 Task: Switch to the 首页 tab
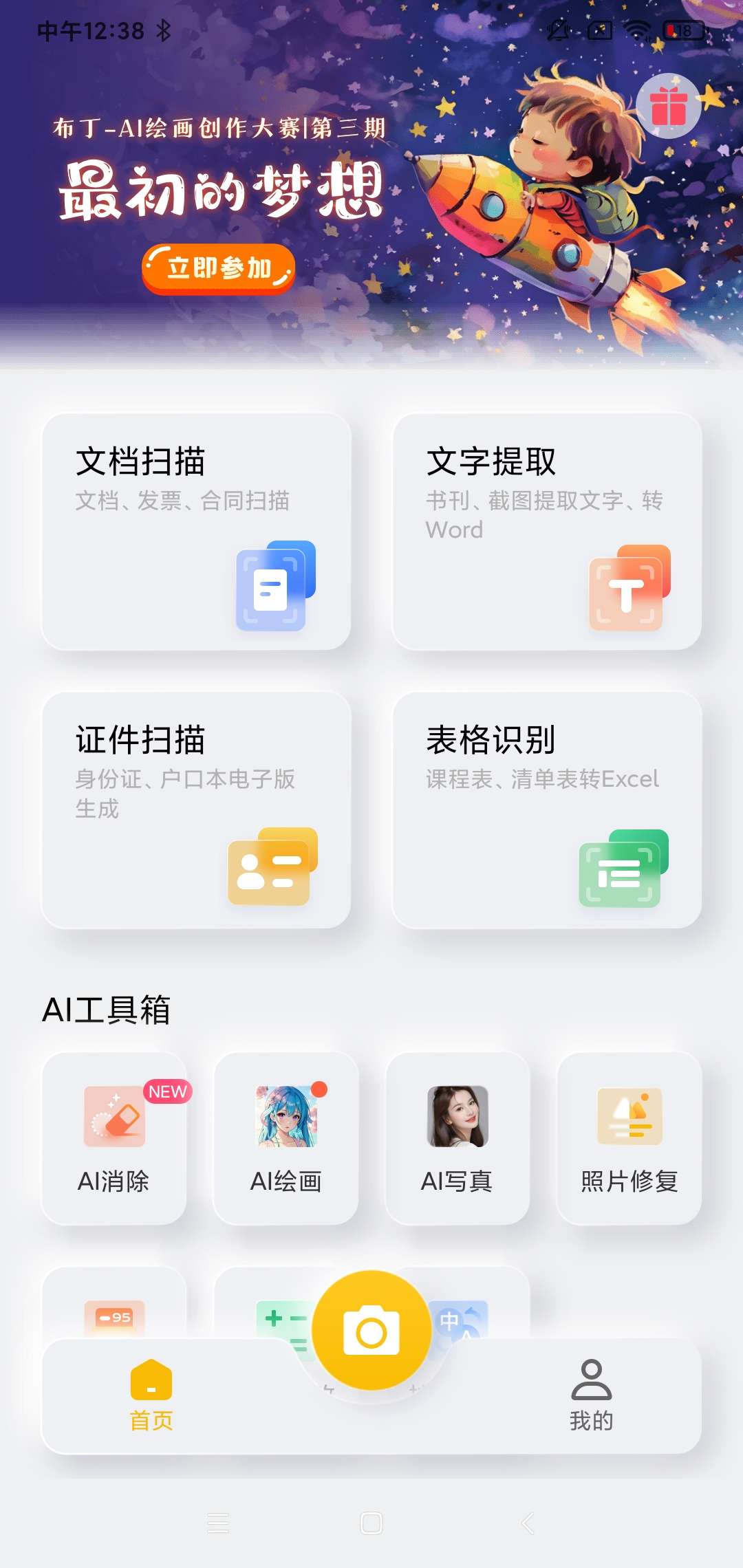tap(151, 1396)
